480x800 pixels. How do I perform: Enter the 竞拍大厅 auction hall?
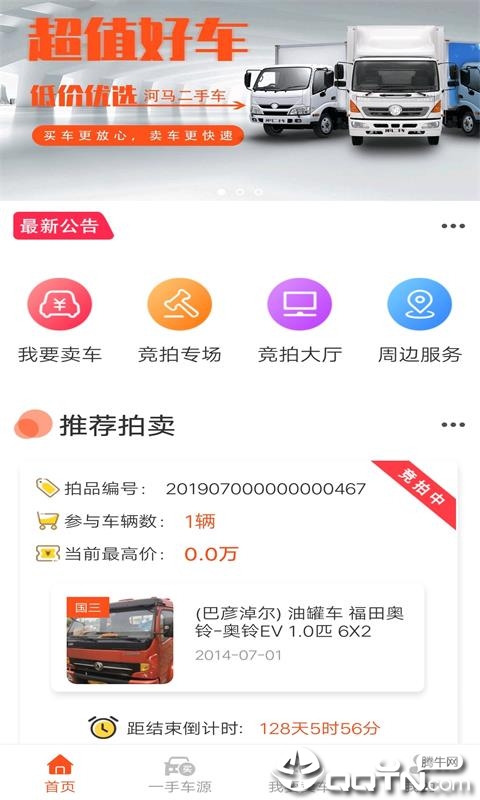[x=300, y=321]
